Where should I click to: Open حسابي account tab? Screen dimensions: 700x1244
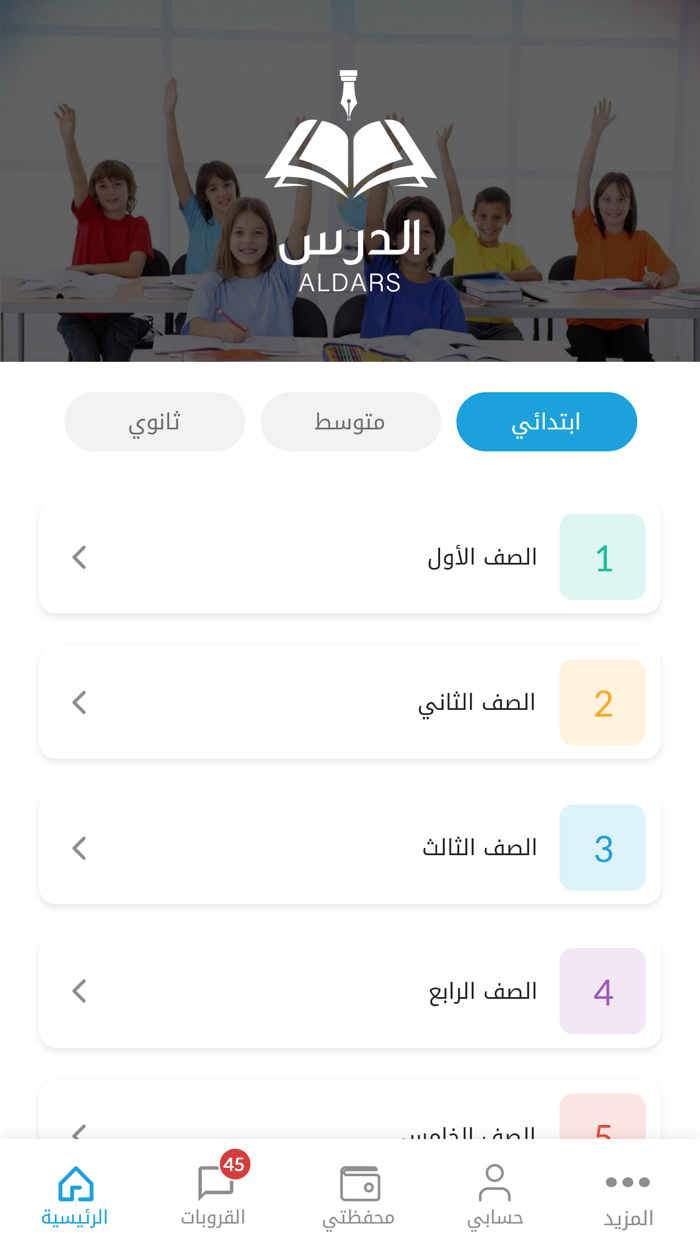[x=495, y=1196]
